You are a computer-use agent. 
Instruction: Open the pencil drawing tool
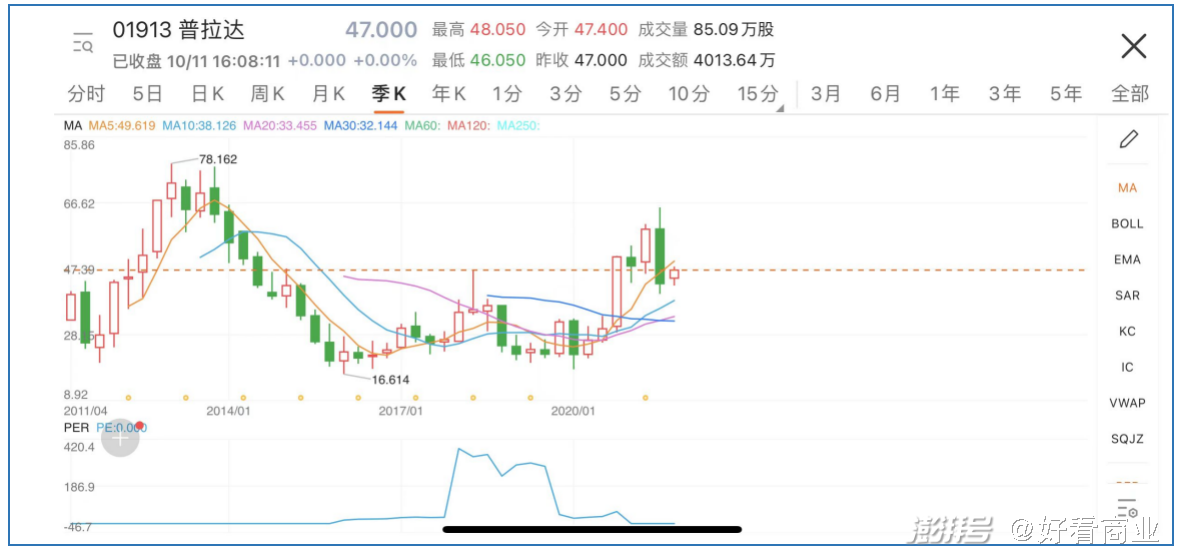point(1128,140)
